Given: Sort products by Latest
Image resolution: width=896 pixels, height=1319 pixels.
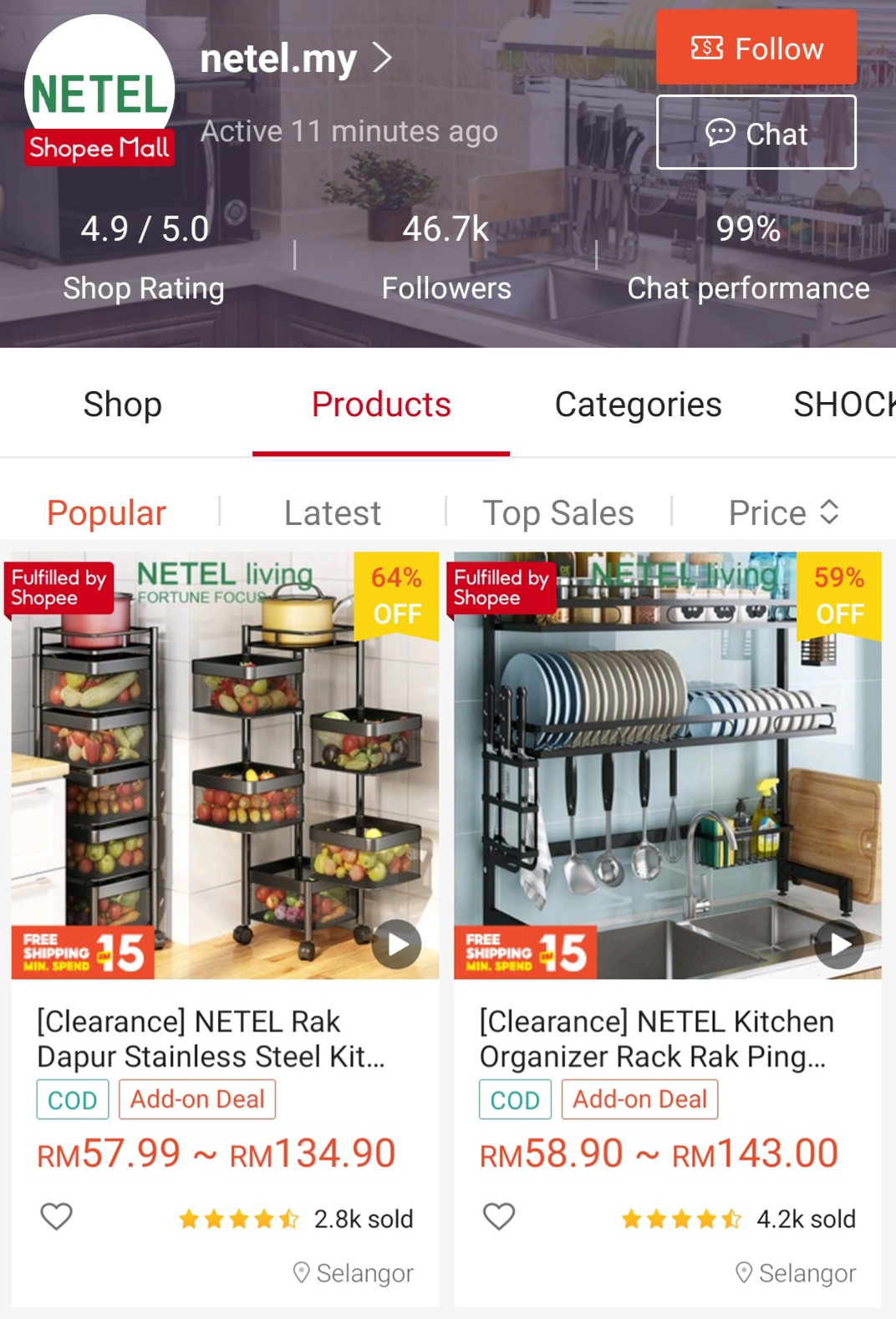Looking at the screenshot, I should click(x=332, y=512).
